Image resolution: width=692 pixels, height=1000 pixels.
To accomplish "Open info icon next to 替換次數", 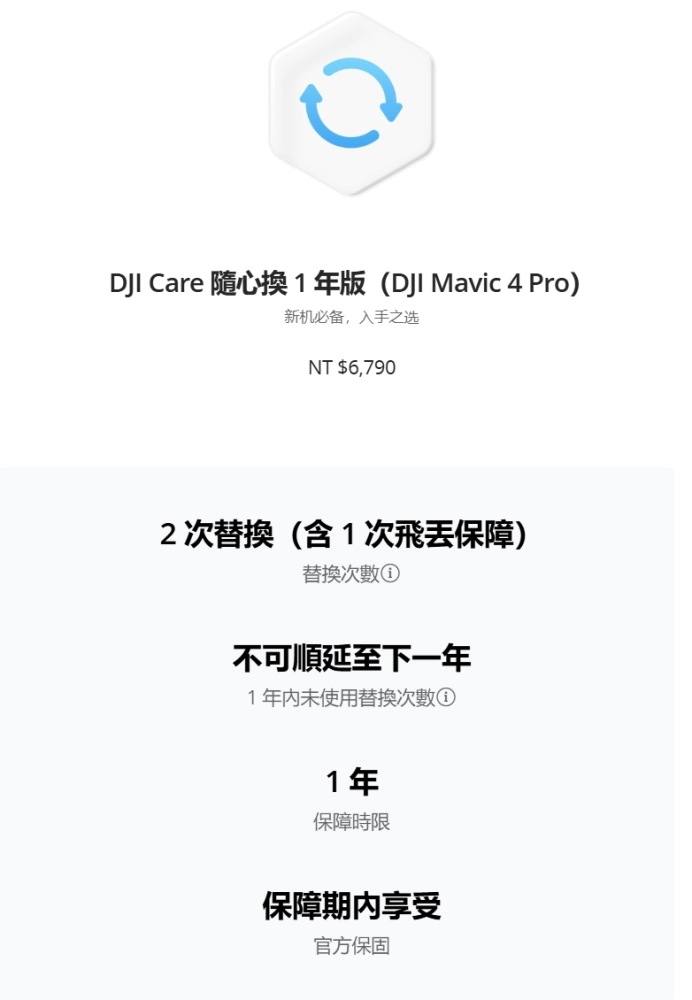I will tap(391, 574).
